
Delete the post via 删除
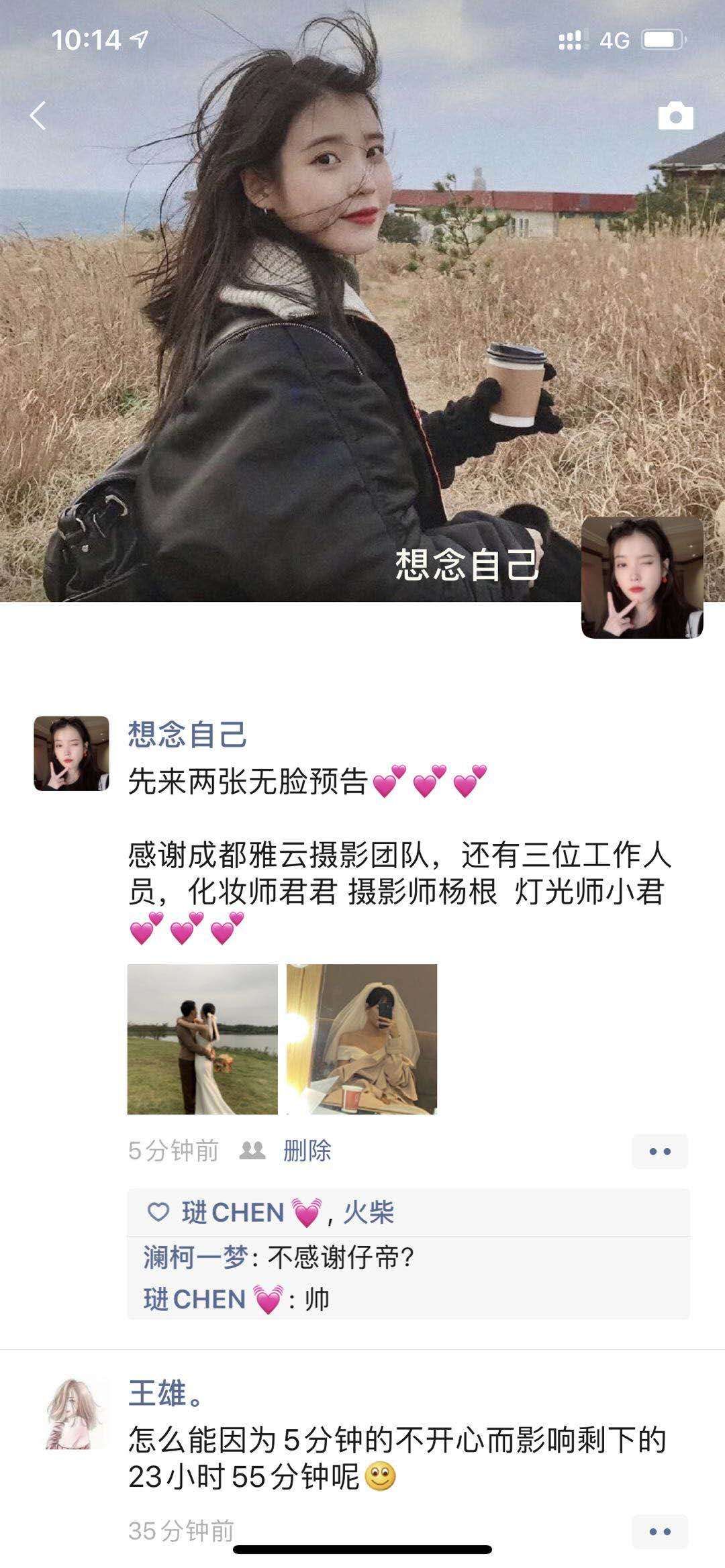point(307,1151)
